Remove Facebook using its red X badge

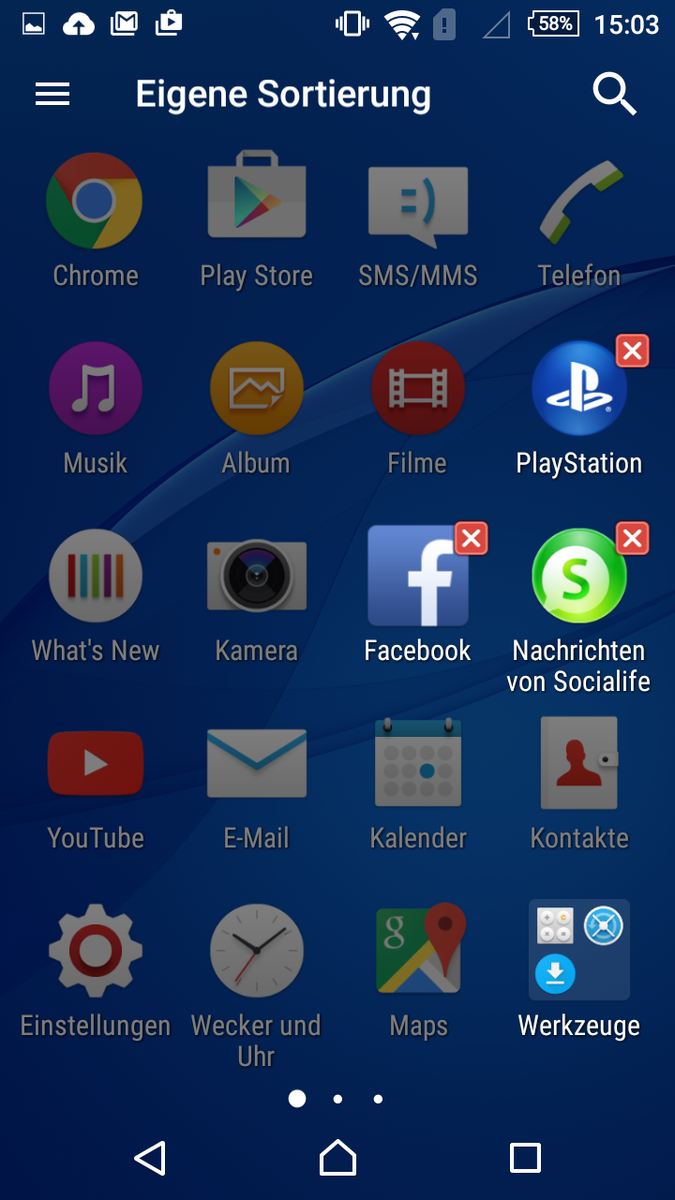pyautogui.click(x=471, y=539)
